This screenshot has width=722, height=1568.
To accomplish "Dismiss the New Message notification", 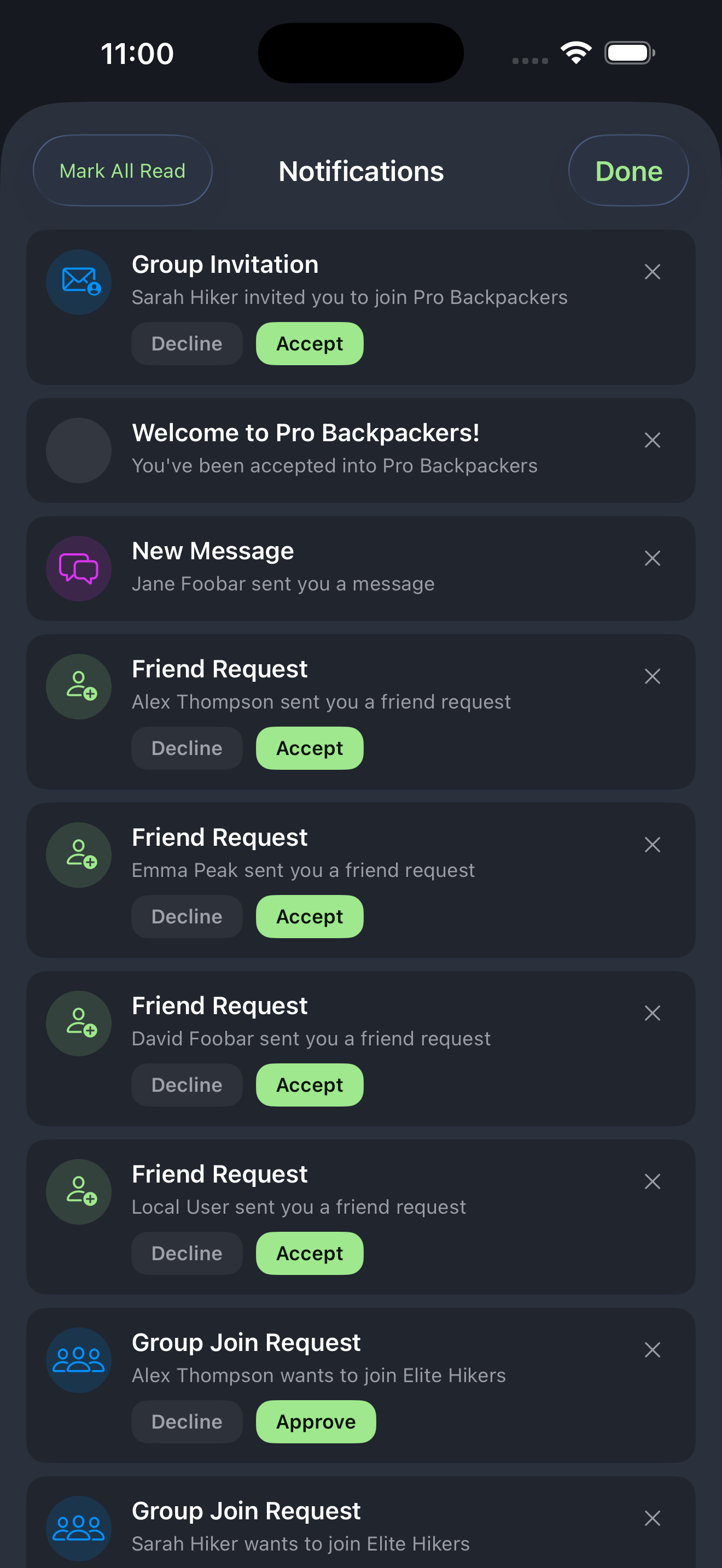I will tap(652, 558).
